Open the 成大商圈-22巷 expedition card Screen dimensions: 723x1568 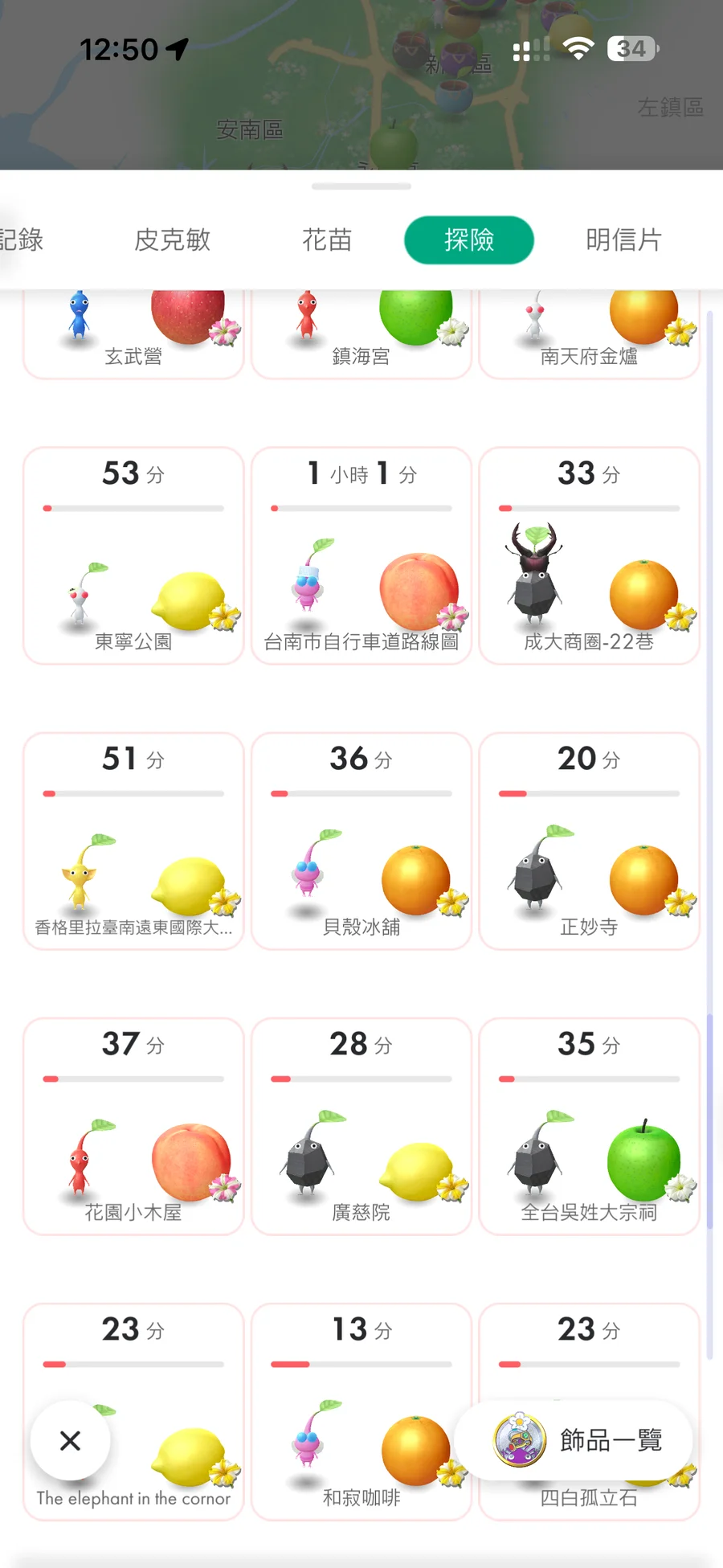(x=589, y=556)
